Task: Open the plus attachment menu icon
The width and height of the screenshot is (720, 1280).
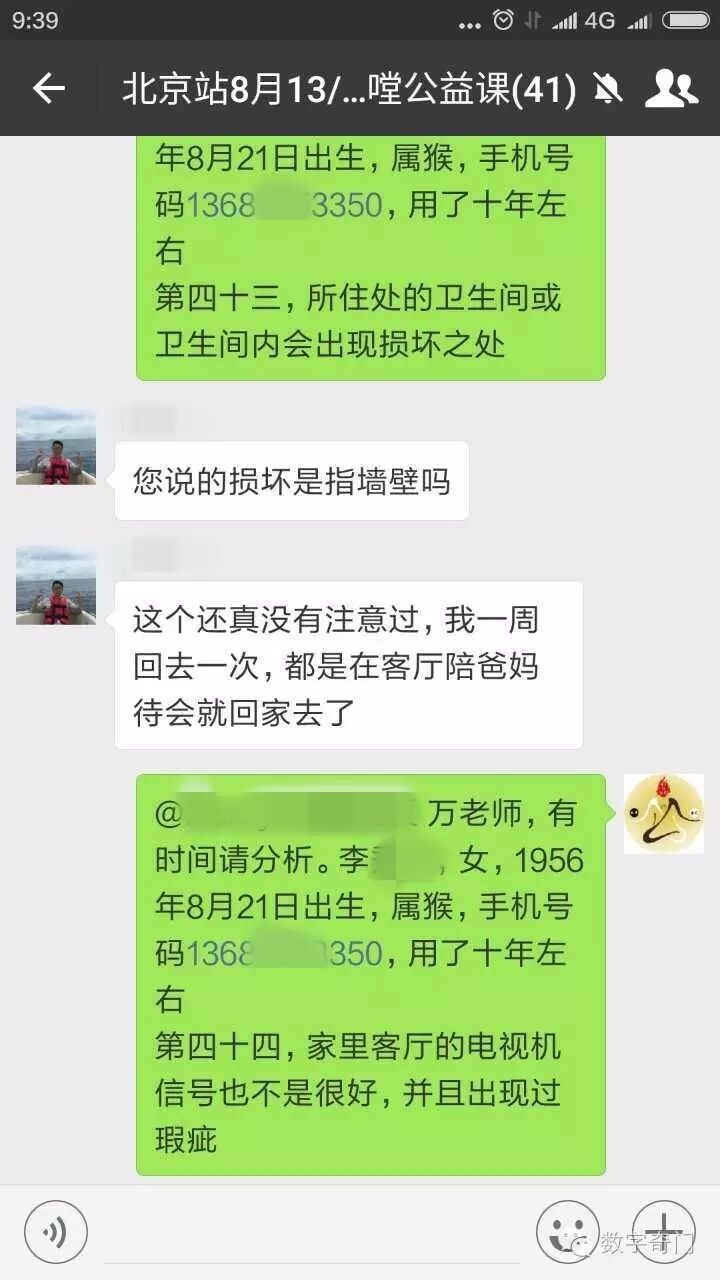Action: [663, 1232]
